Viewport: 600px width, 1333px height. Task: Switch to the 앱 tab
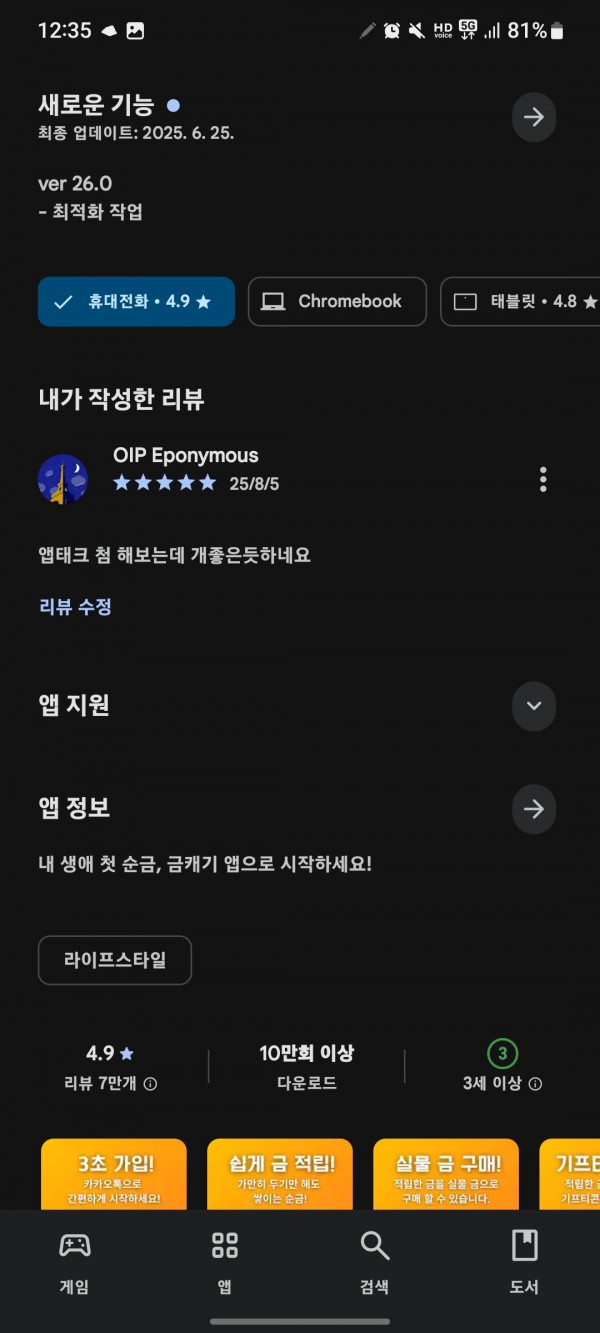225,1262
